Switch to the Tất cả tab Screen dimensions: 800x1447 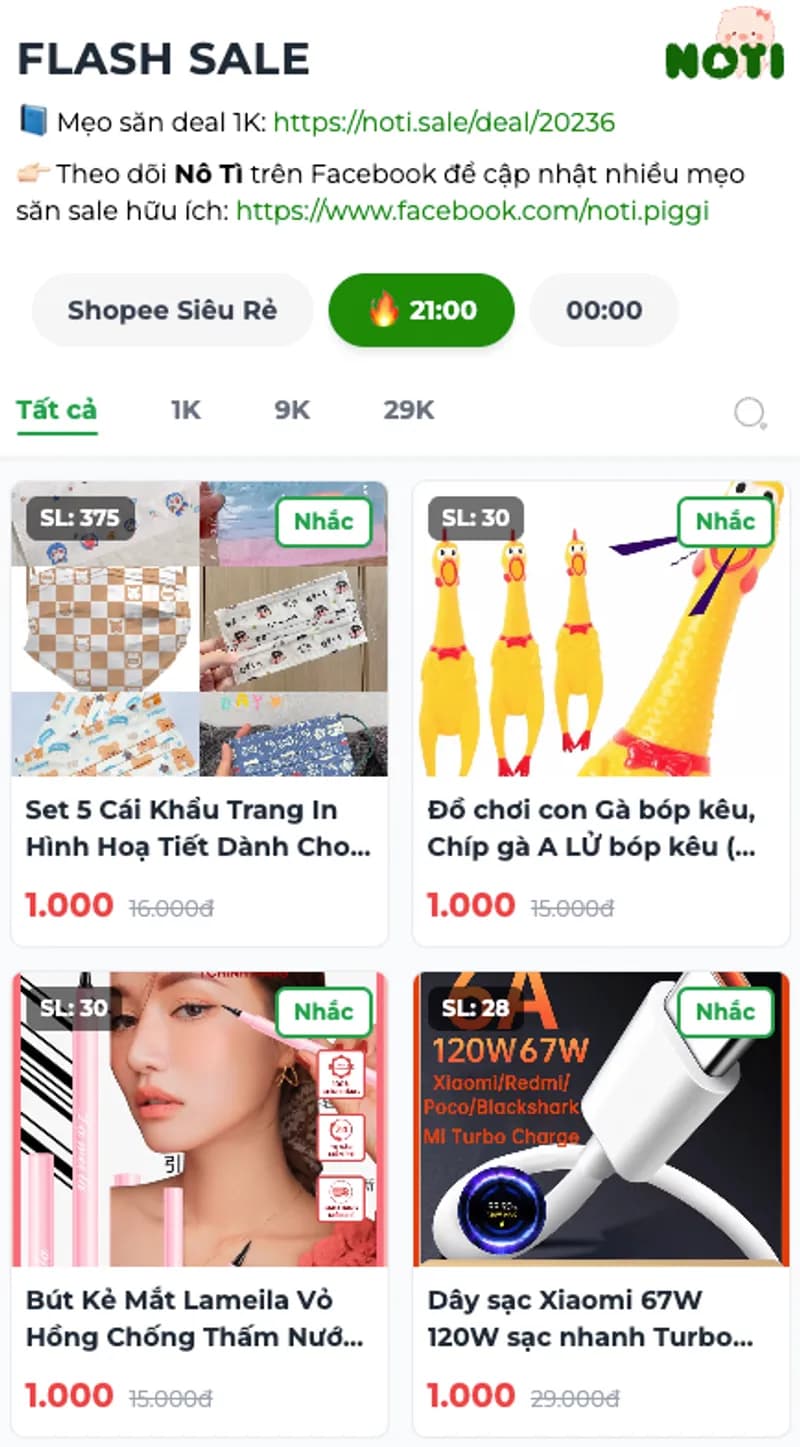55,409
